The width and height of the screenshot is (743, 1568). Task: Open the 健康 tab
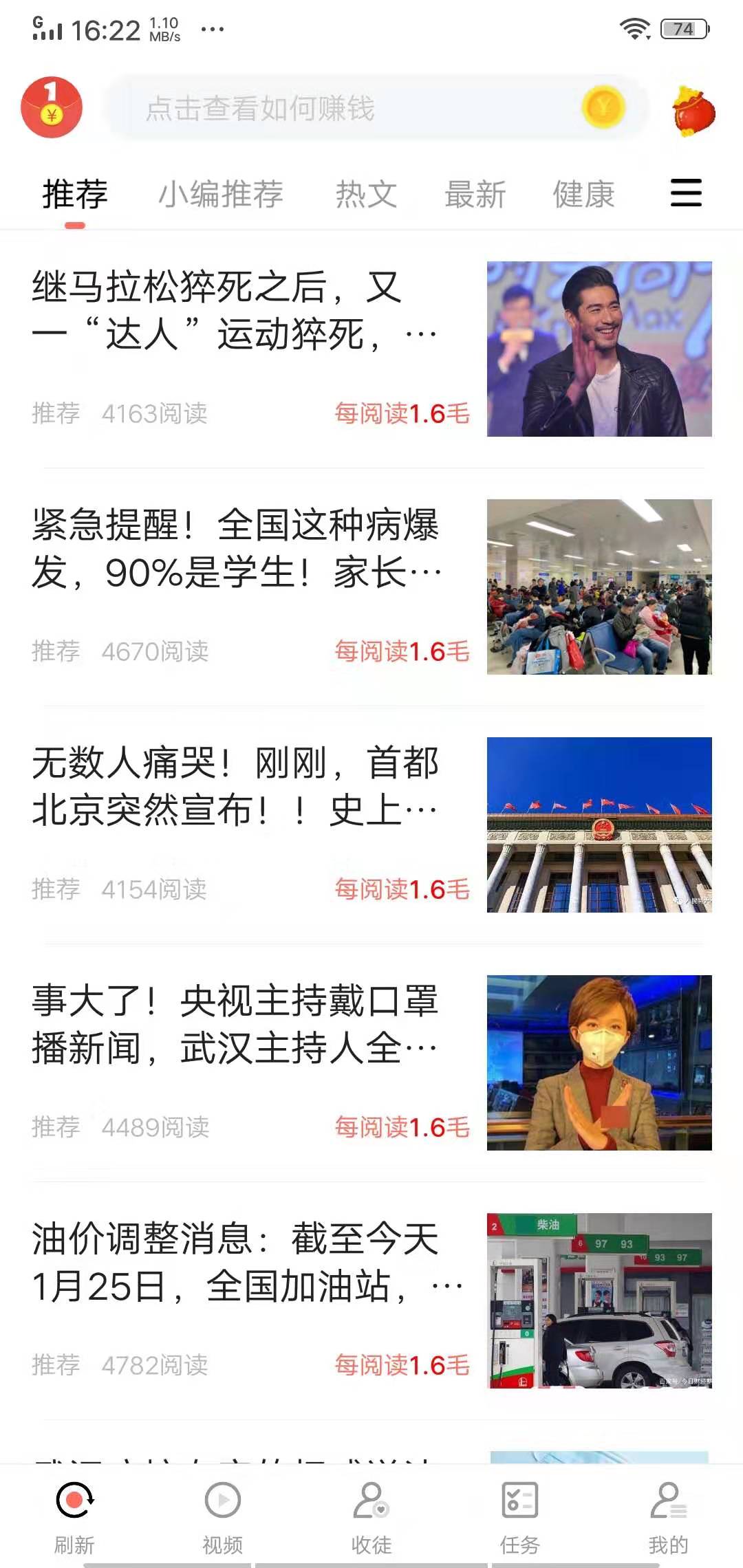583,195
